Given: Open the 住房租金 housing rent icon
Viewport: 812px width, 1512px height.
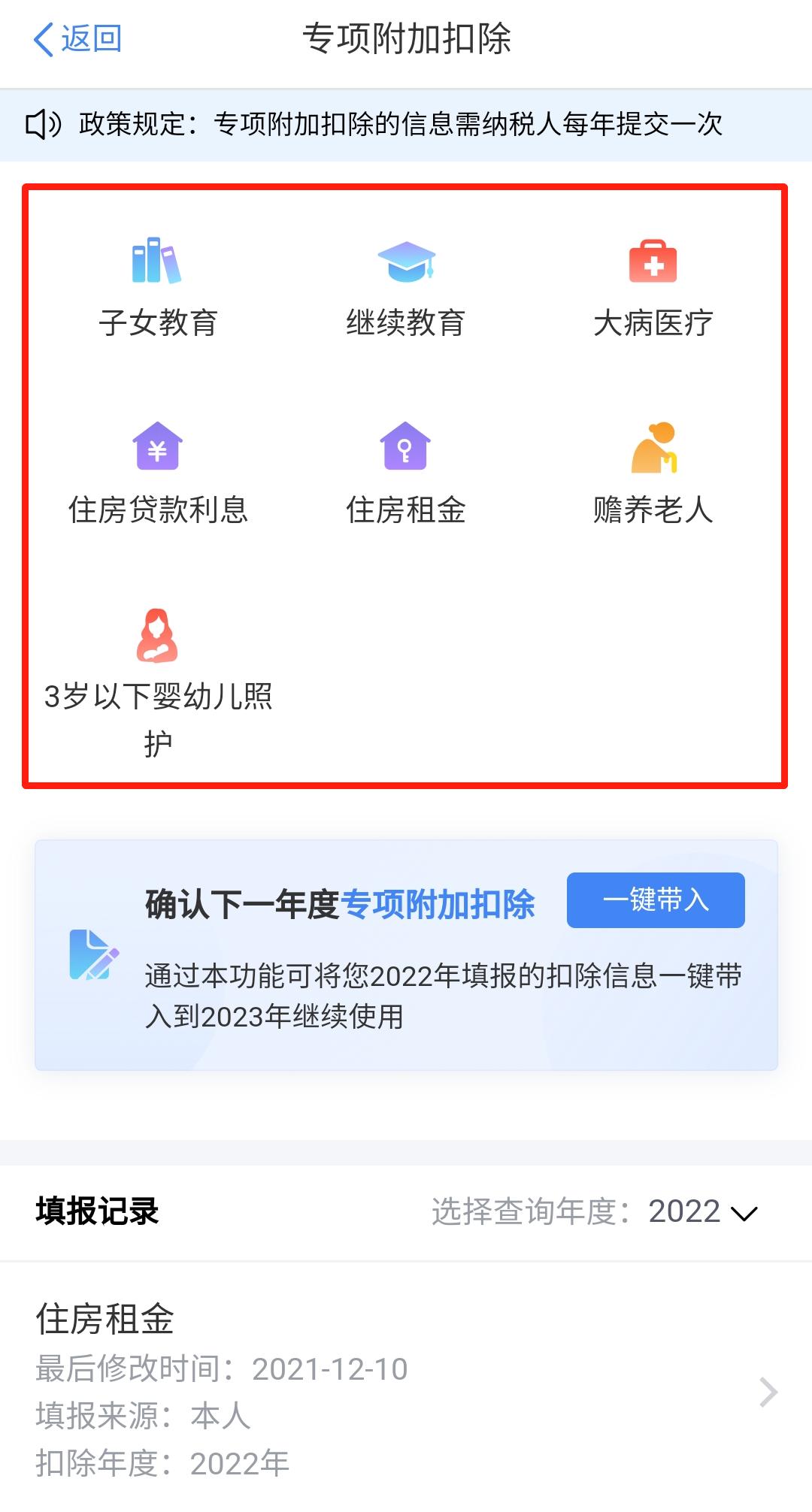Looking at the screenshot, I should click(x=407, y=447).
